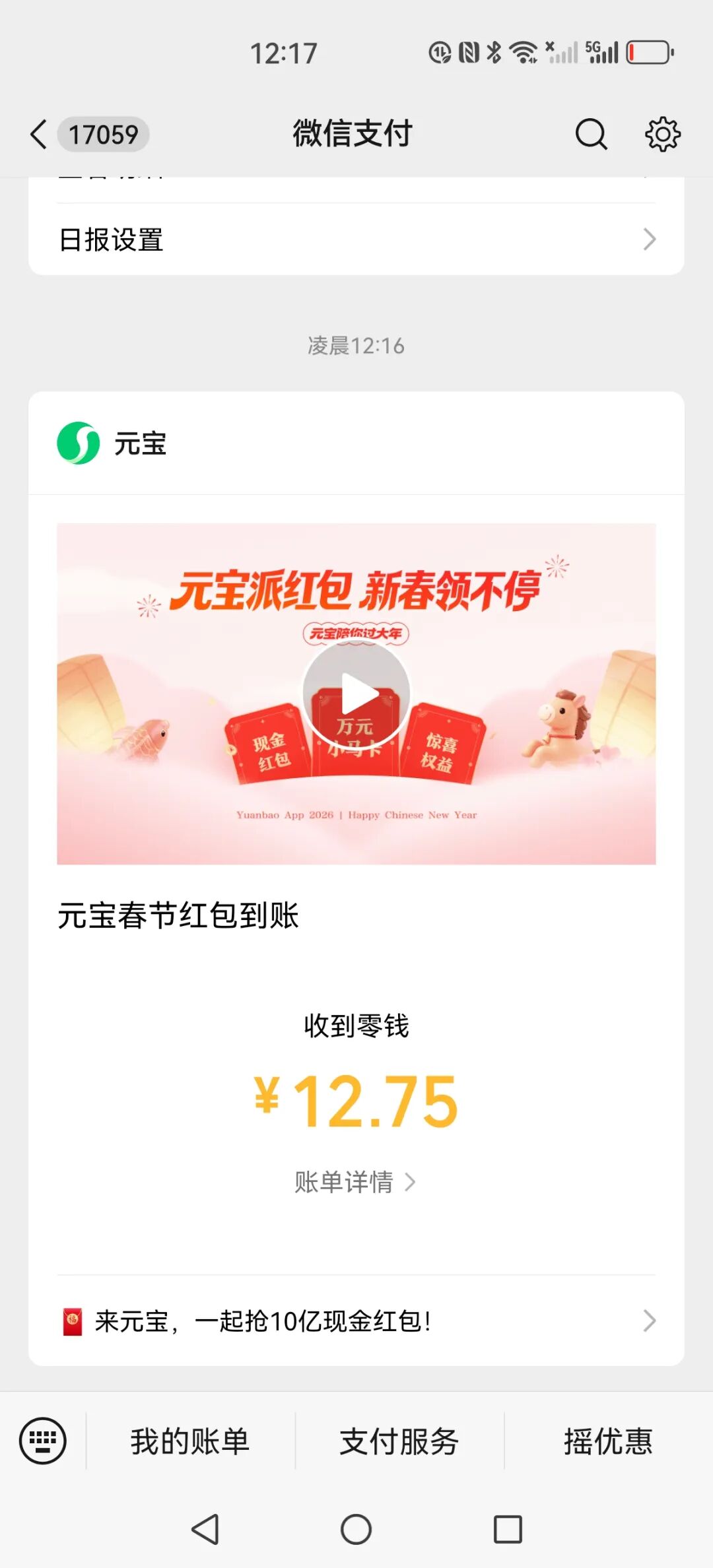Open the settings gear icon
This screenshot has height=1568, width=713.
coord(662,135)
